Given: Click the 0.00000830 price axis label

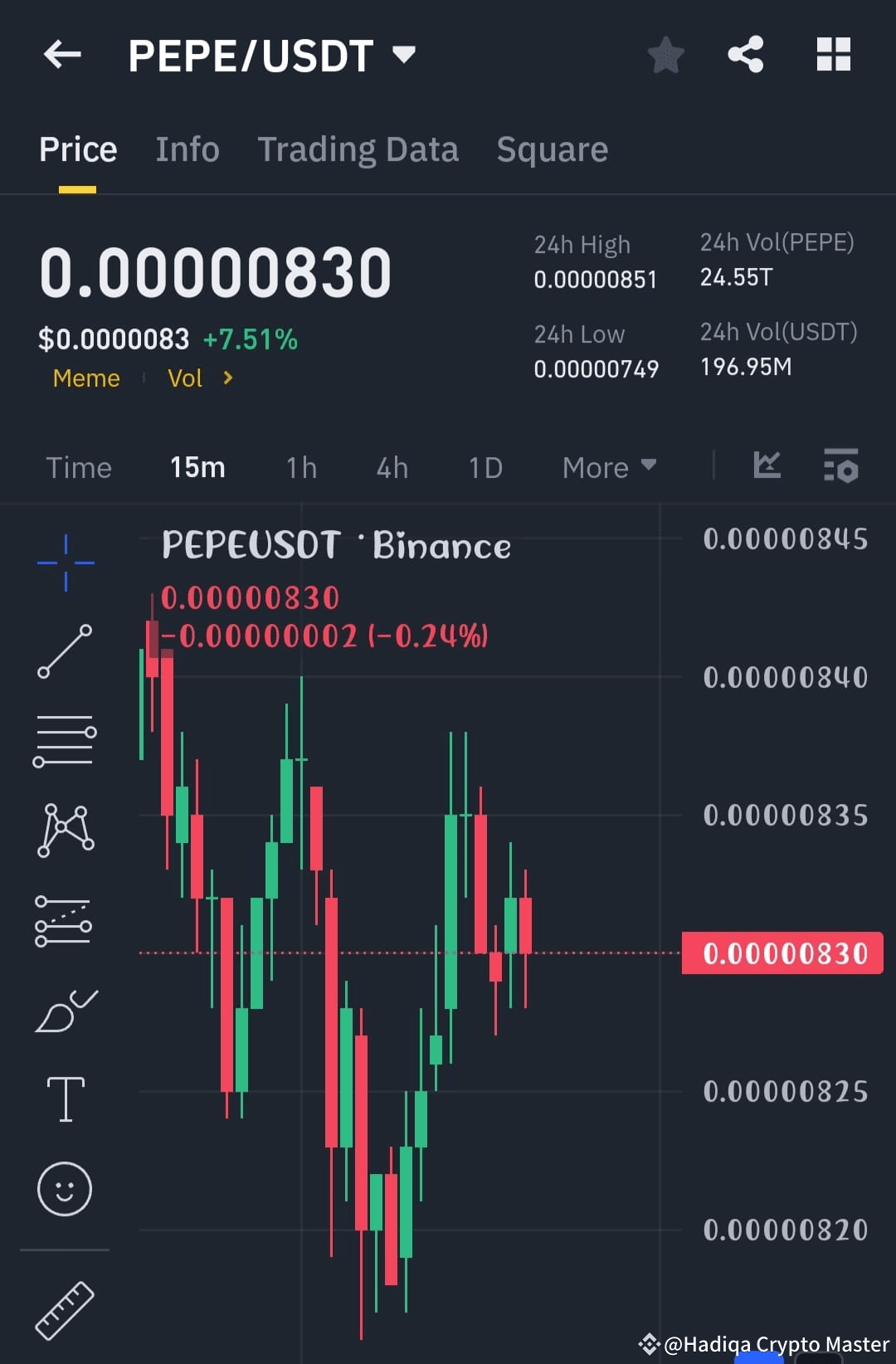Looking at the screenshot, I should (781, 952).
